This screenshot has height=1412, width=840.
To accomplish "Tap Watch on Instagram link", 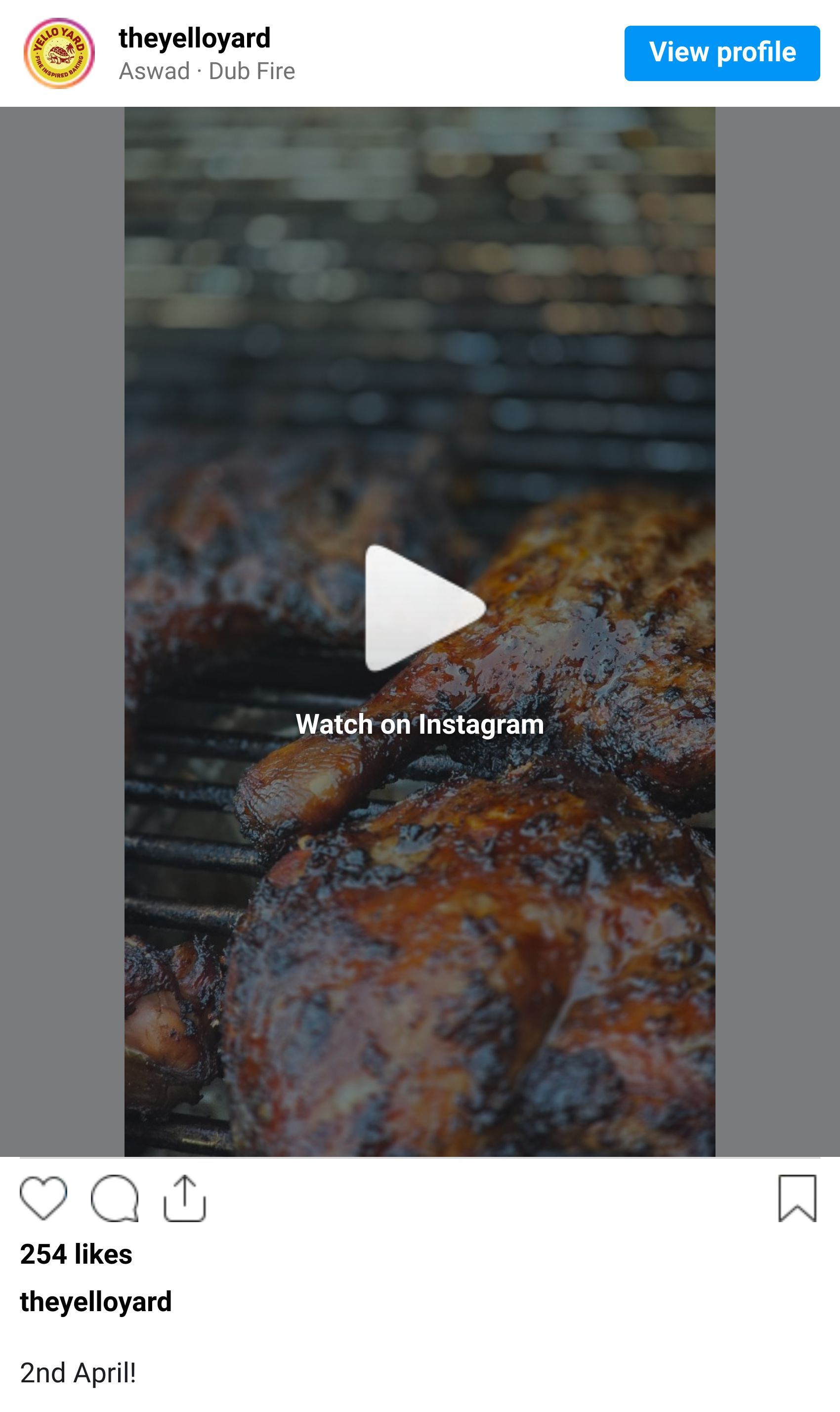I will (420, 724).
